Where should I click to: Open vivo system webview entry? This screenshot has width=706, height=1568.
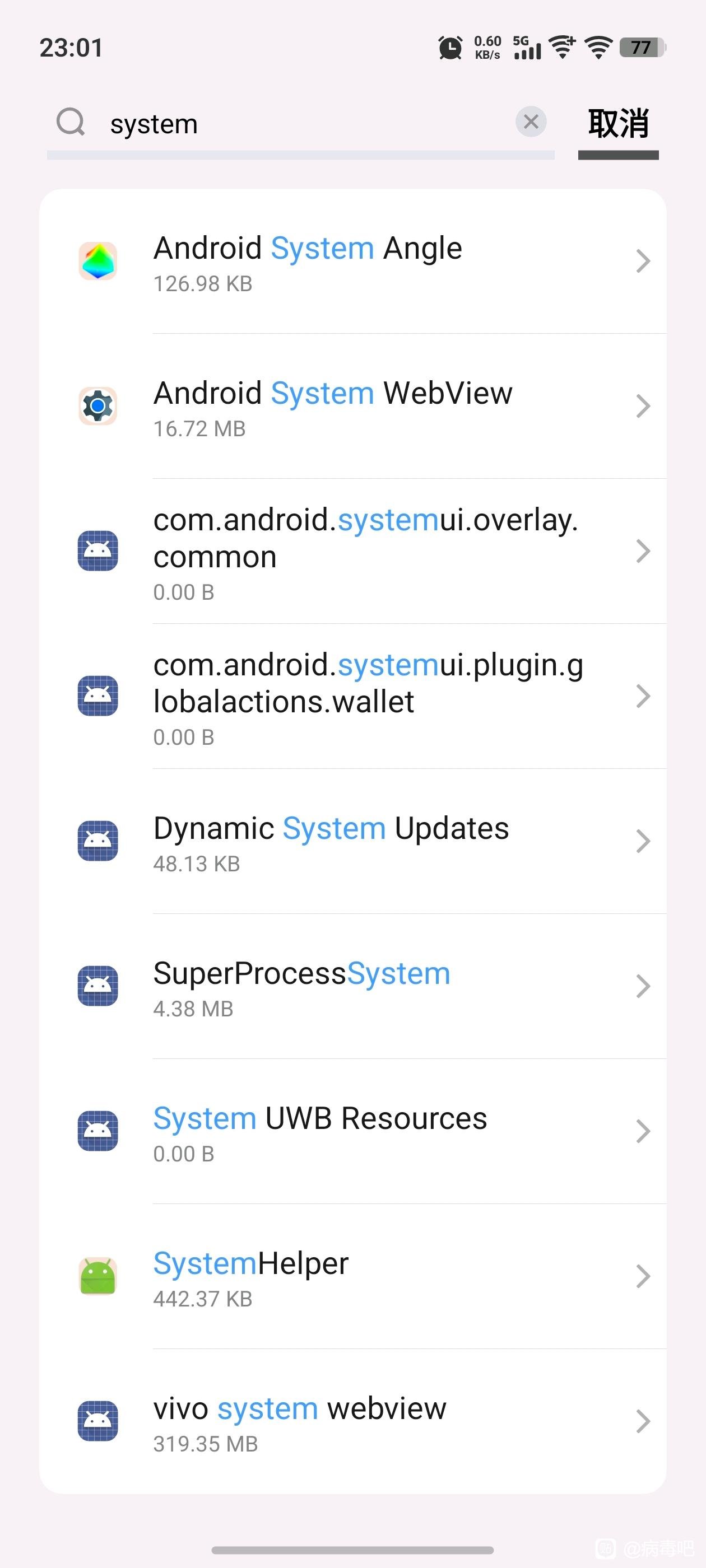click(x=352, y=1421)
